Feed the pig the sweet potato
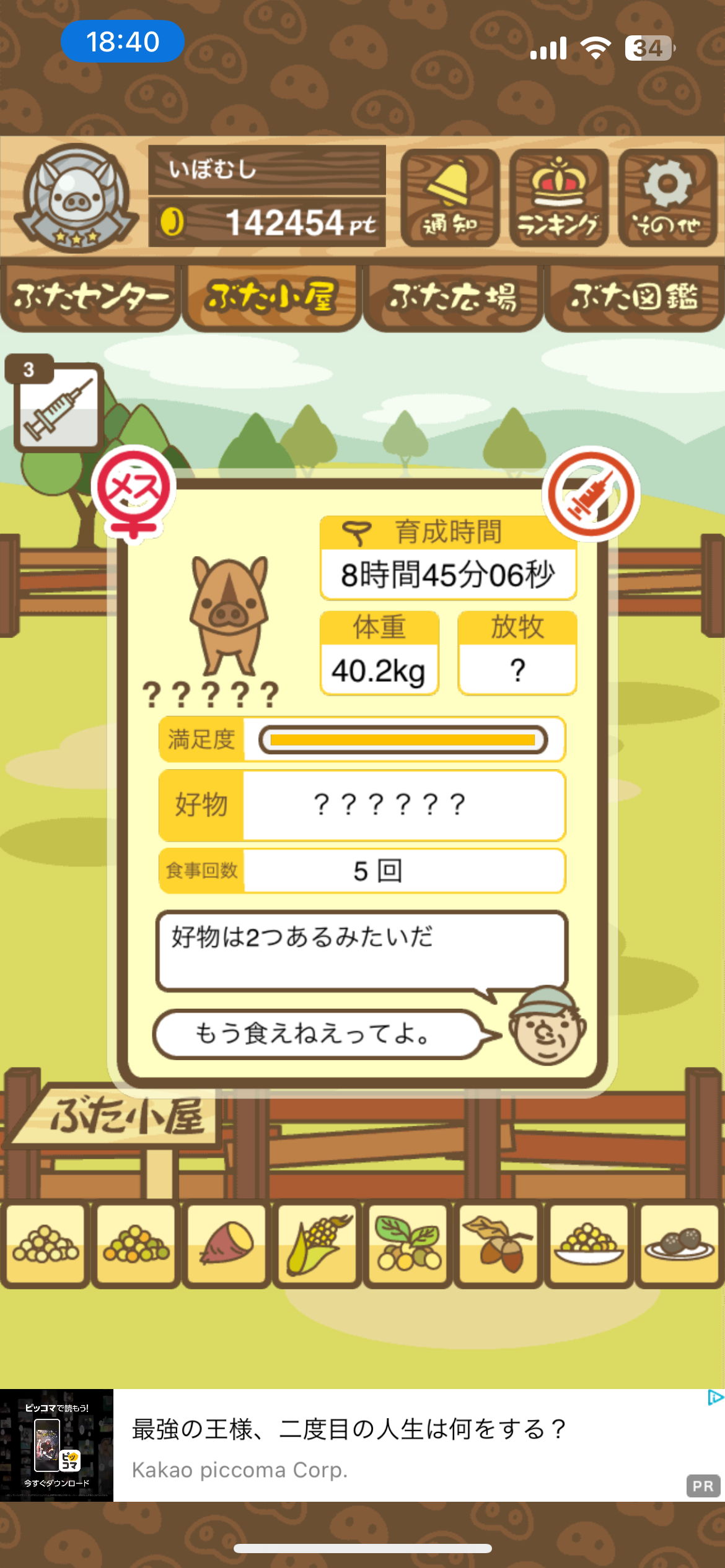The width and height of the screenshot is (725, 1568). (227, 1244)
